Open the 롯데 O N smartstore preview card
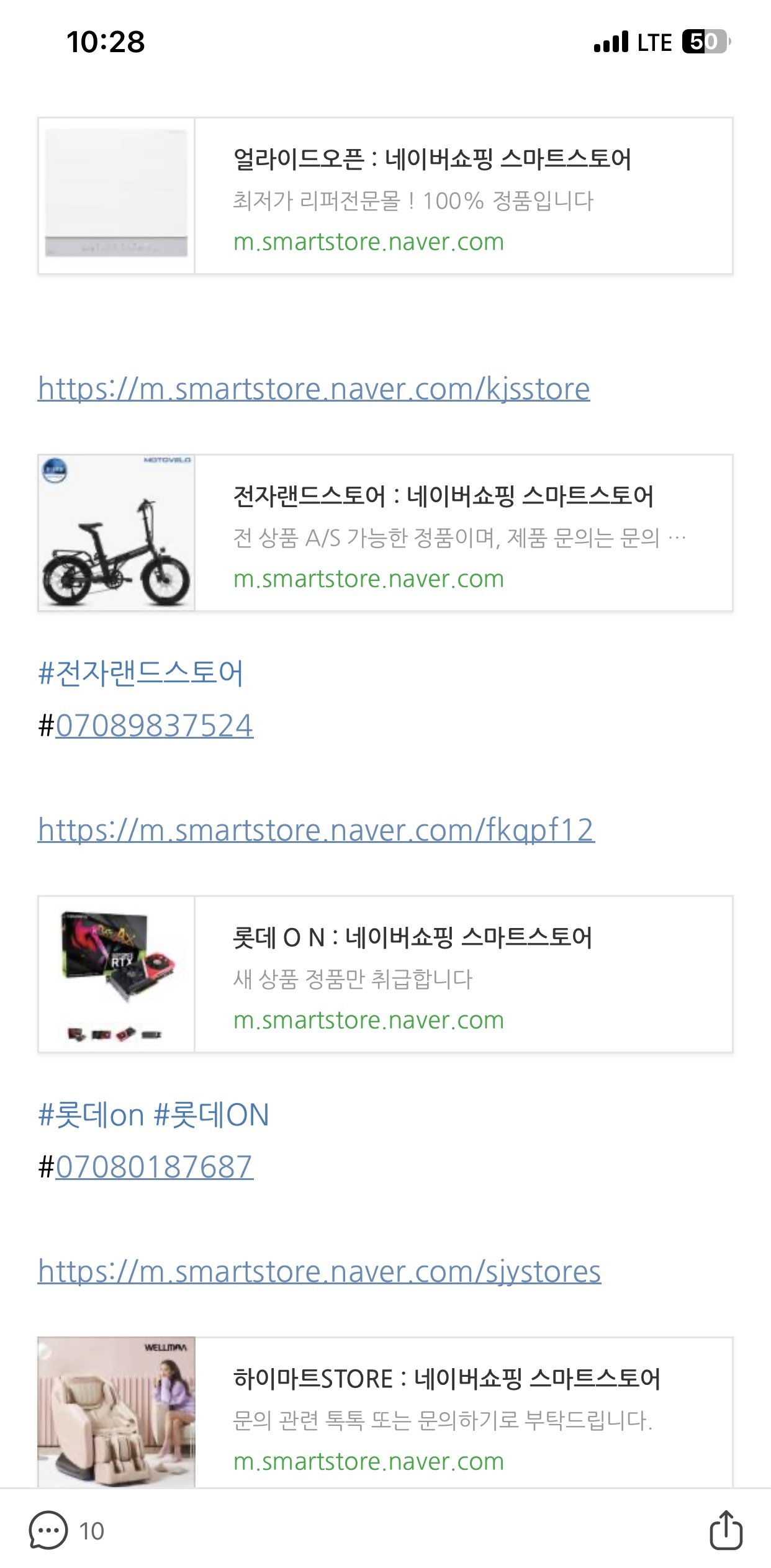Viewport: 771px width, 1568px height. pyautogui.click(x=385, y=975)
